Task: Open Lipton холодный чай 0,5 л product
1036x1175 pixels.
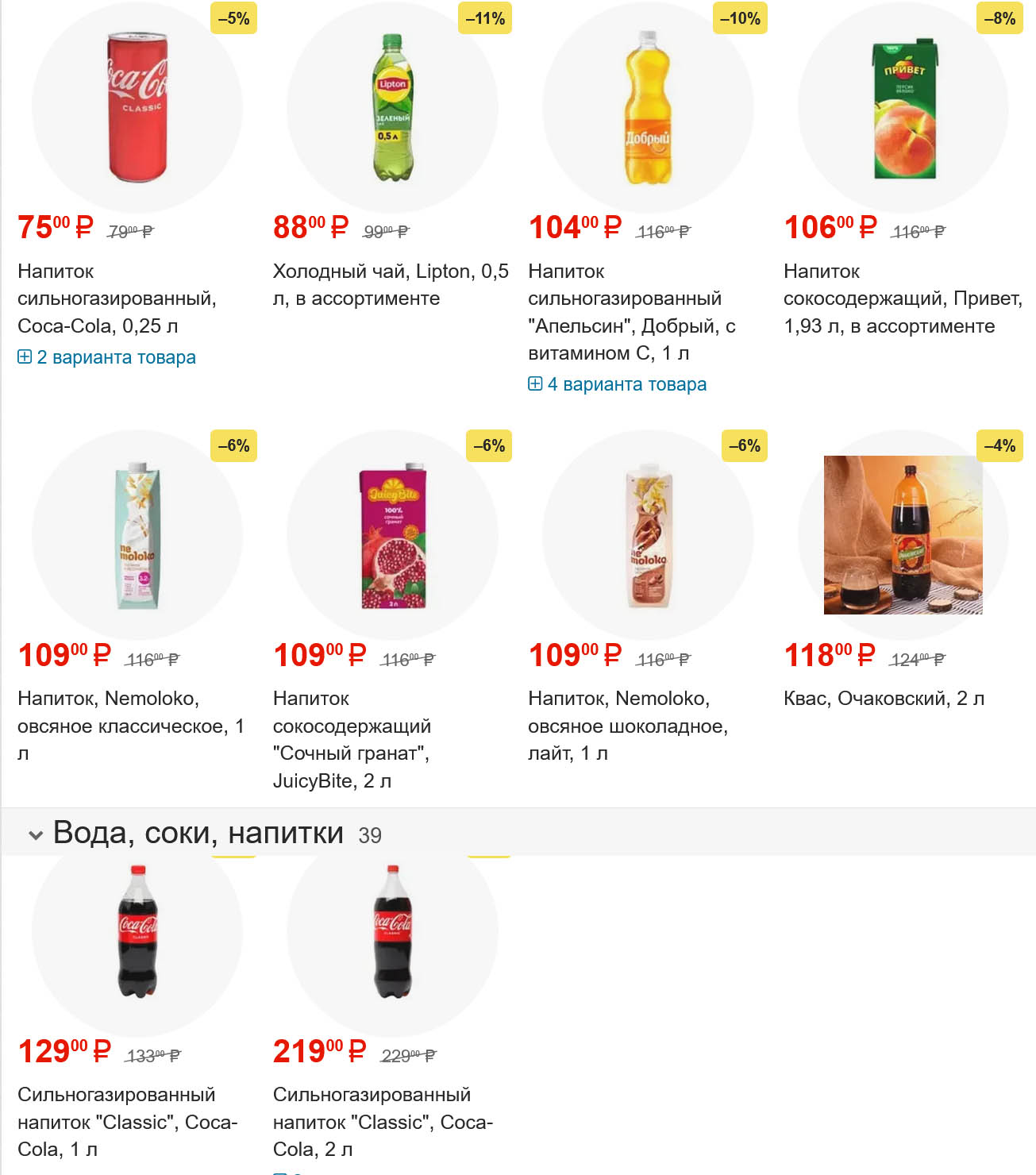Action: click(x=390, y=285)
